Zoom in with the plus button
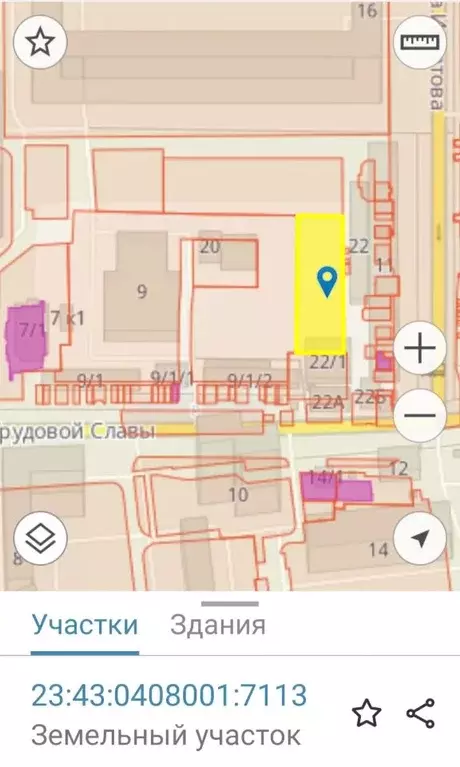 tap(420, 348)
